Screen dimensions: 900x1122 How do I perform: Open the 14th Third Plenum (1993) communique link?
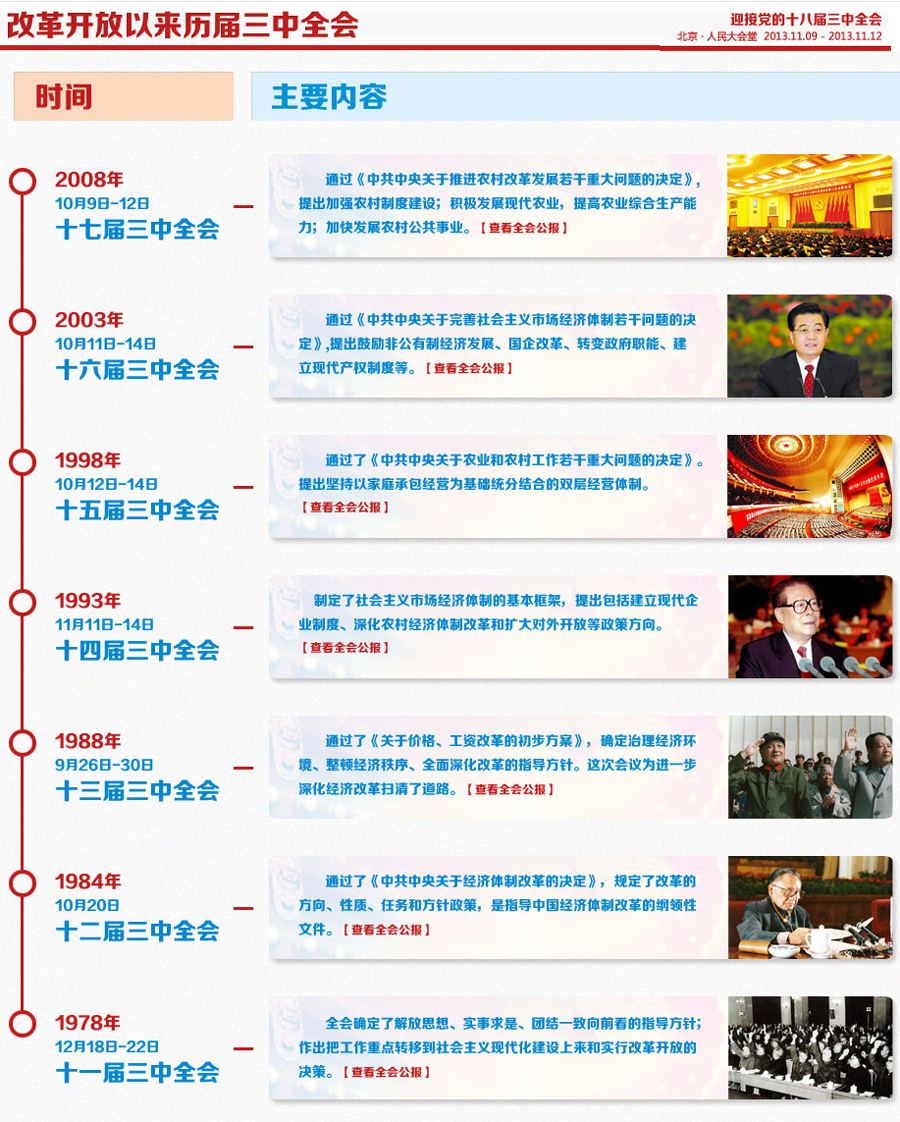tap(345, 647)
